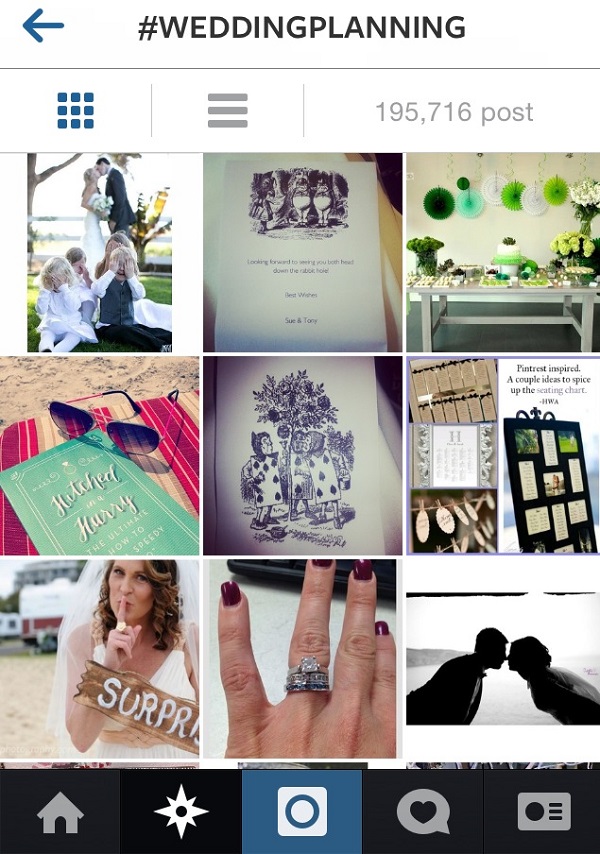Open the activity heart tab
The width and height of the screenshot is (600, 854).
coord(422,812)
